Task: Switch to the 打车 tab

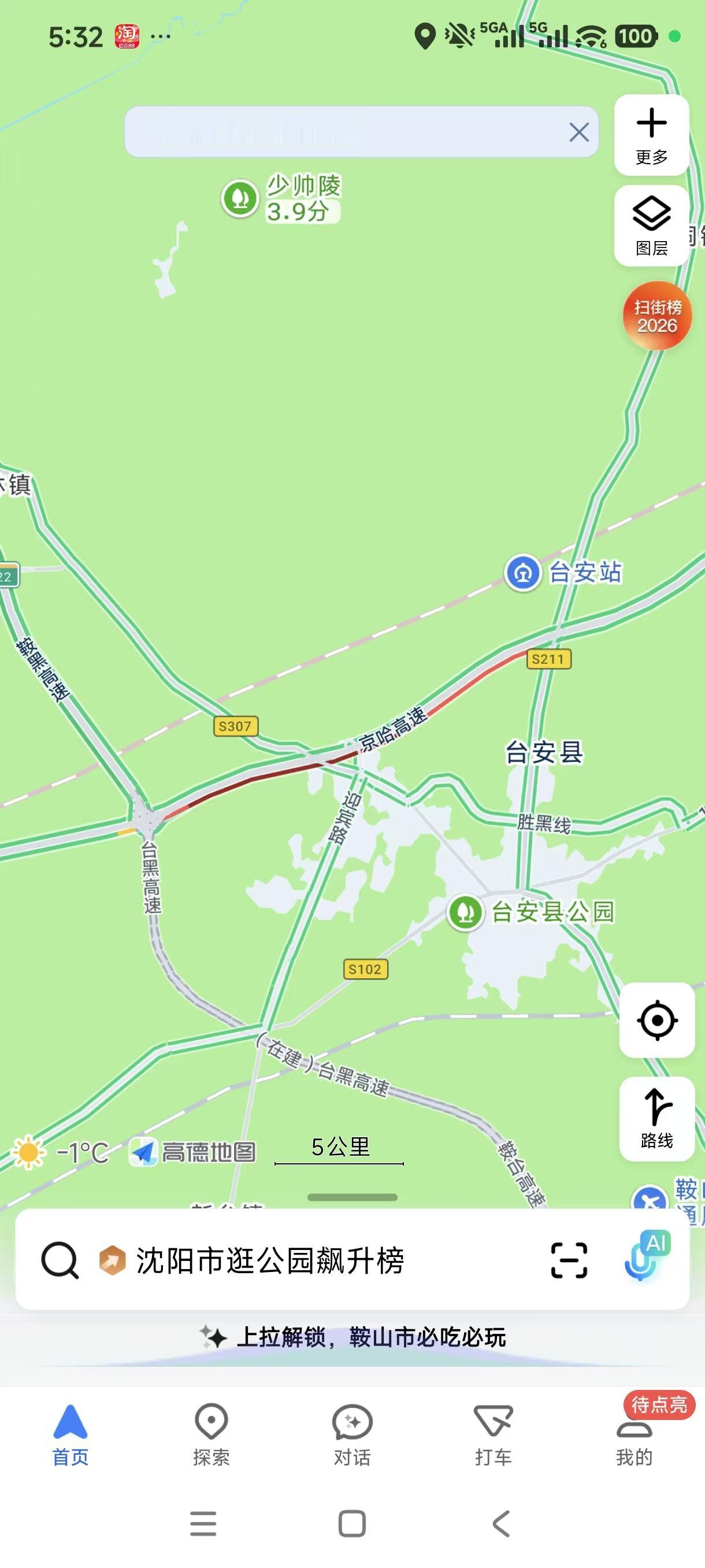Action: coord(493,1434)
